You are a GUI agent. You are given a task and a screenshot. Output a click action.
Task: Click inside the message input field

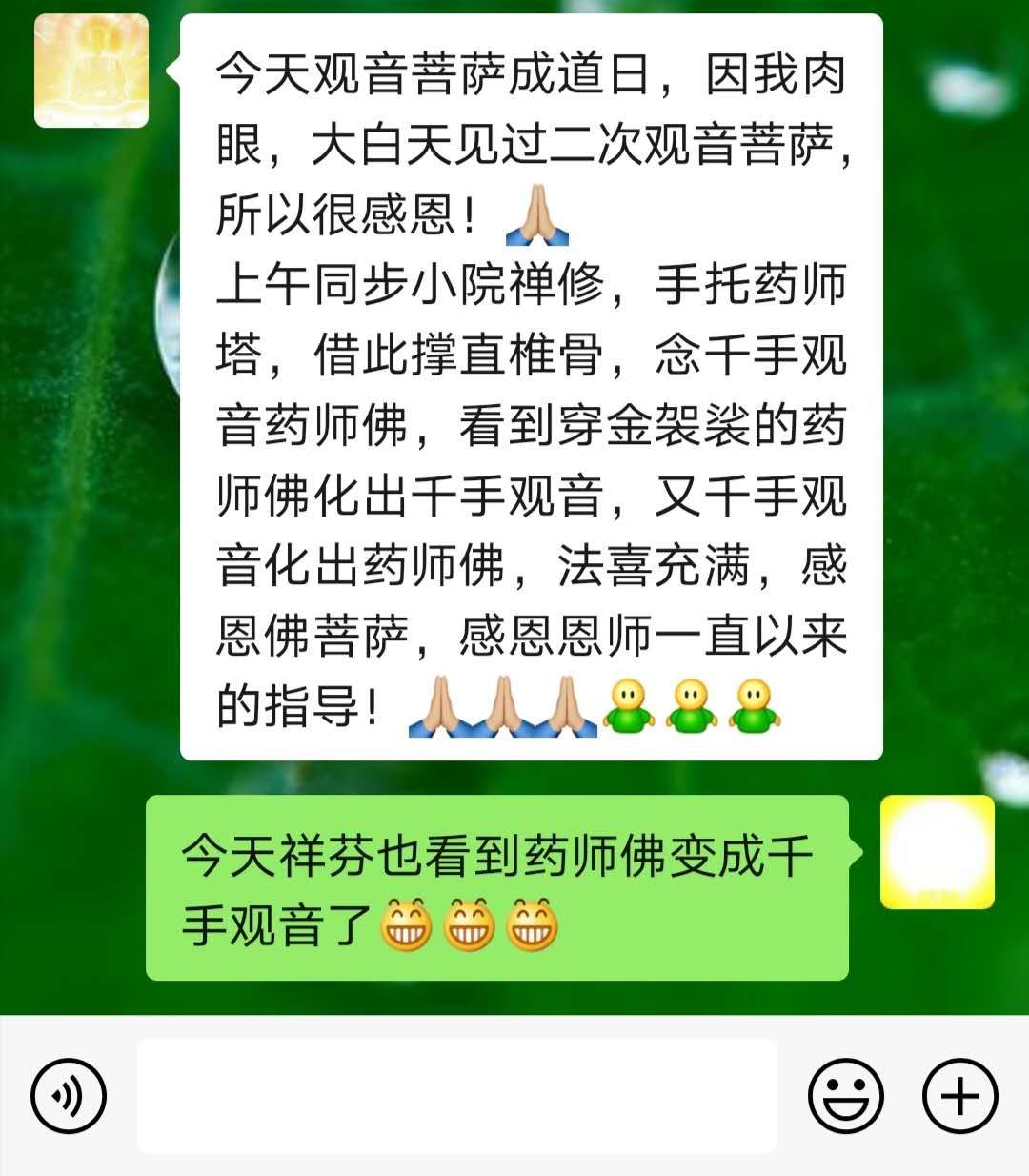(457, 1096)
